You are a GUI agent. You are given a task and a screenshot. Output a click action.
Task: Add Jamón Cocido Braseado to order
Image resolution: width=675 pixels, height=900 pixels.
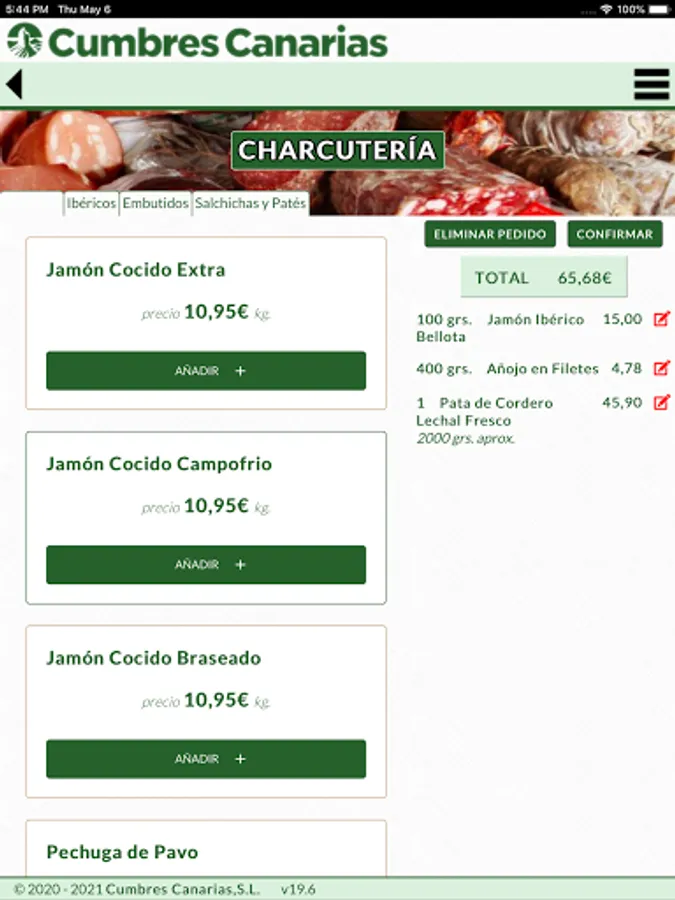[x=206, y=759]
